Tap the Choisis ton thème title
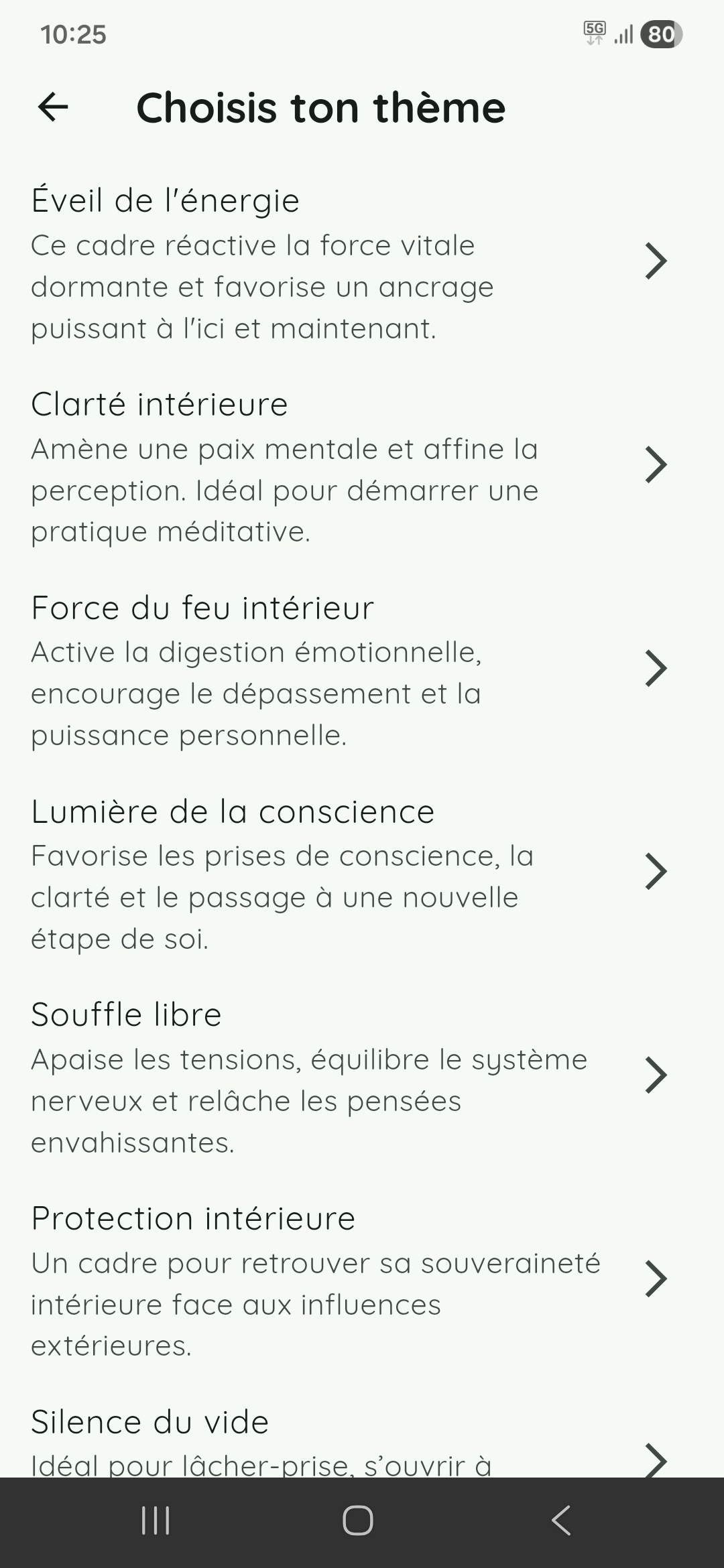Image resolution: width=724 pixels, height=1568 pixels. pyautogui.click(x=320, y=107)
